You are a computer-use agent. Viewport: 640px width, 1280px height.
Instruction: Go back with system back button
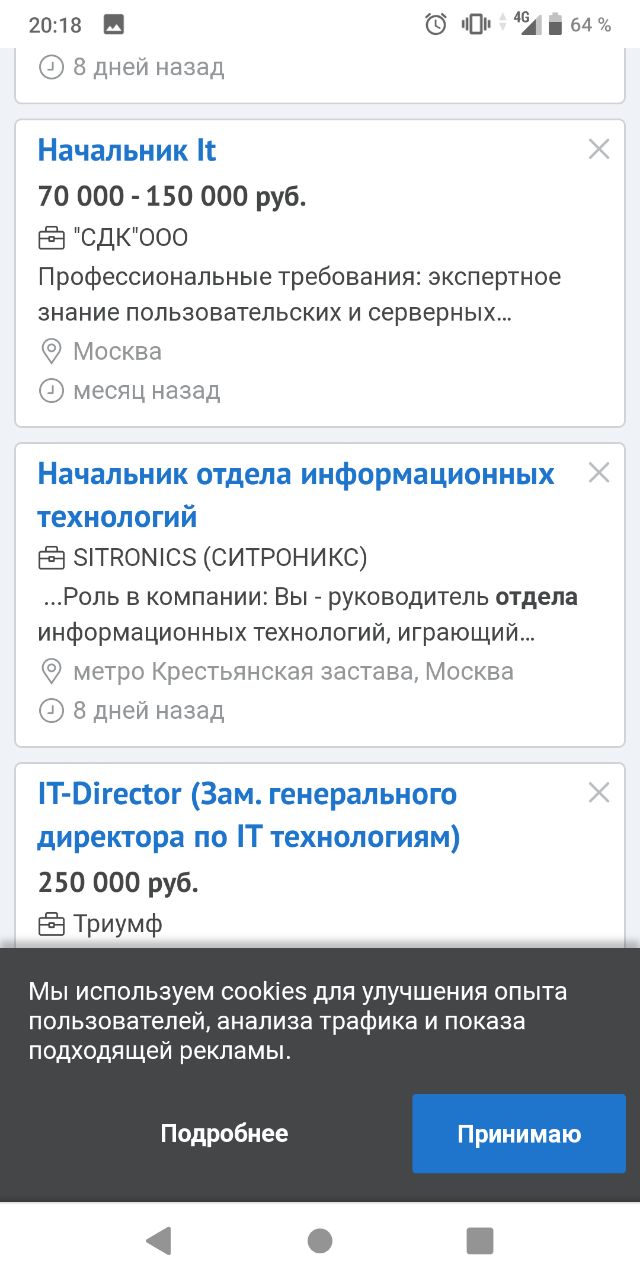point(158,1241)
